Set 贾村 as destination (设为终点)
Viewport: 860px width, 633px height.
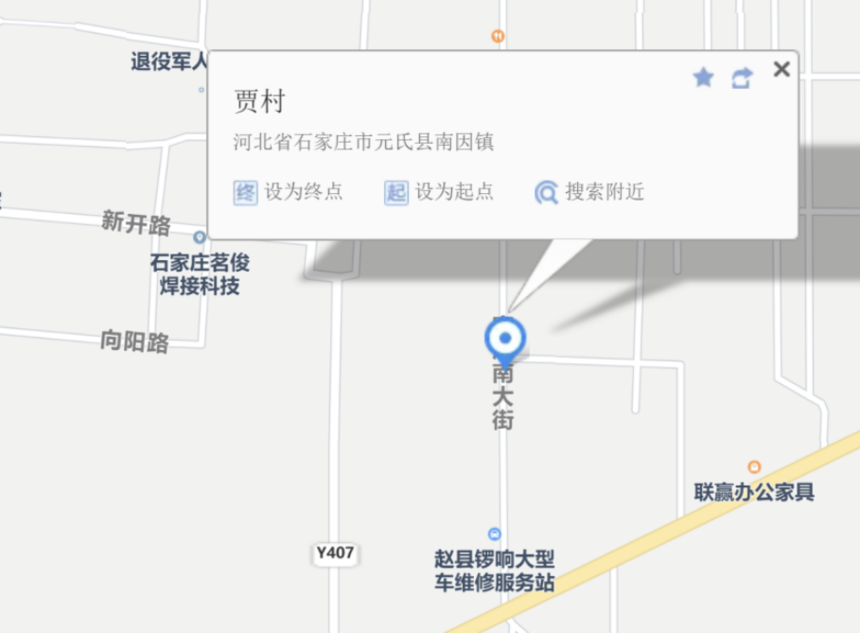tap(288, 192)
